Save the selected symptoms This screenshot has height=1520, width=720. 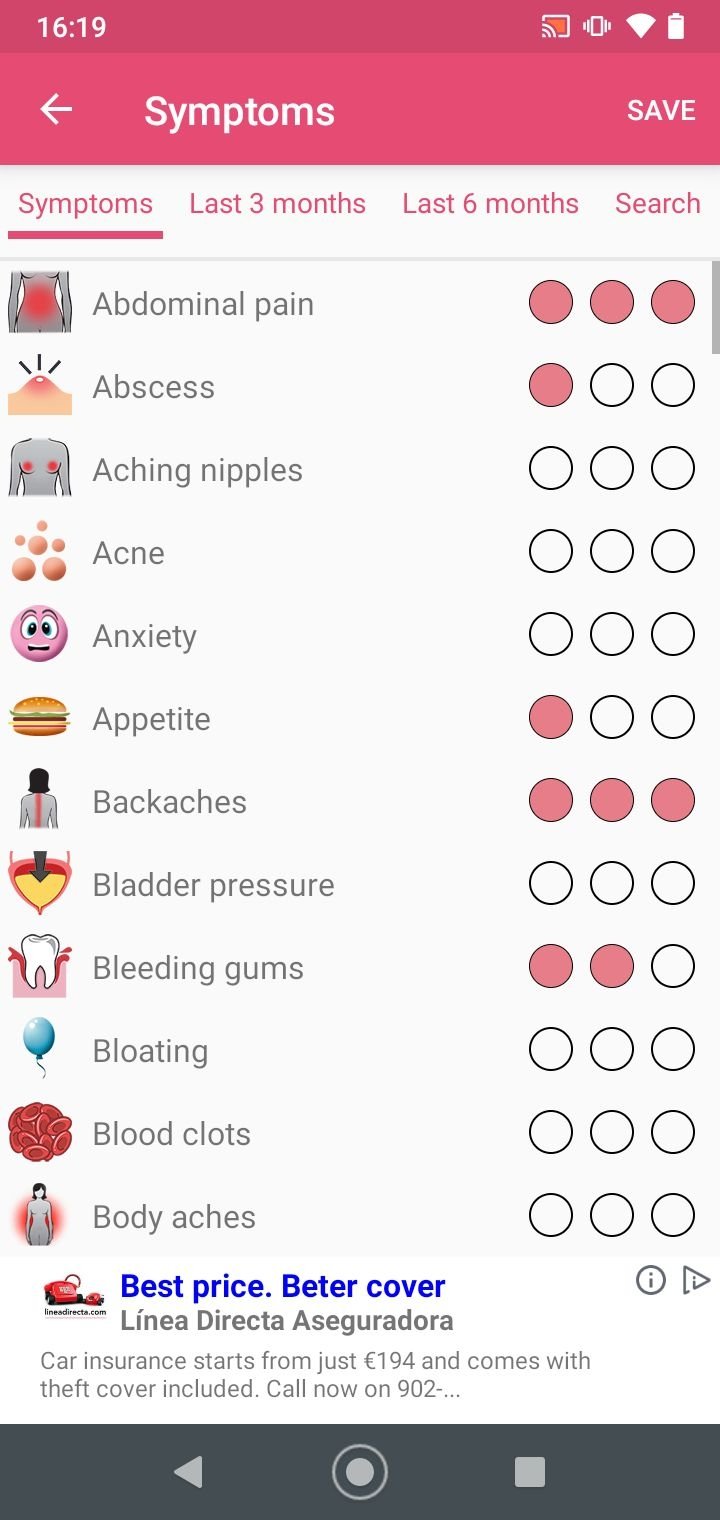661,110
